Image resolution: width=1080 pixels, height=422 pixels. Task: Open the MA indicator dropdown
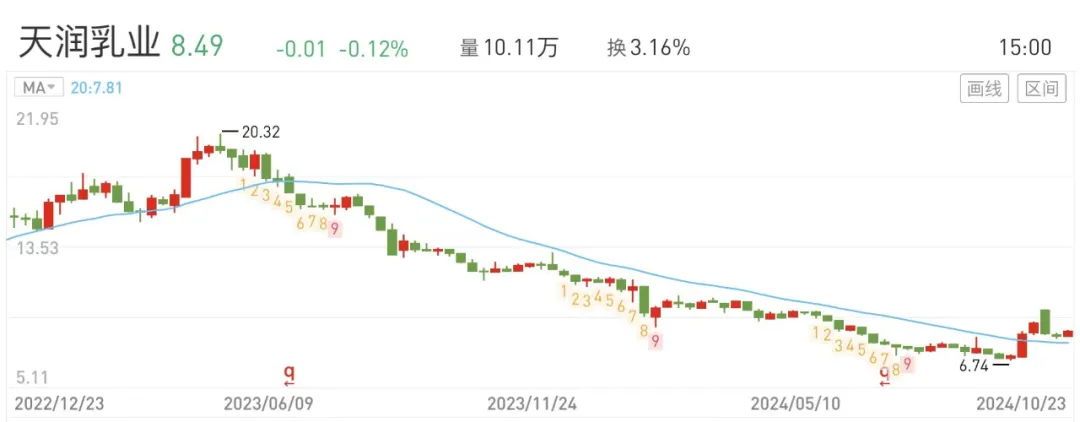pyautogui.click(x=39, y=88)
